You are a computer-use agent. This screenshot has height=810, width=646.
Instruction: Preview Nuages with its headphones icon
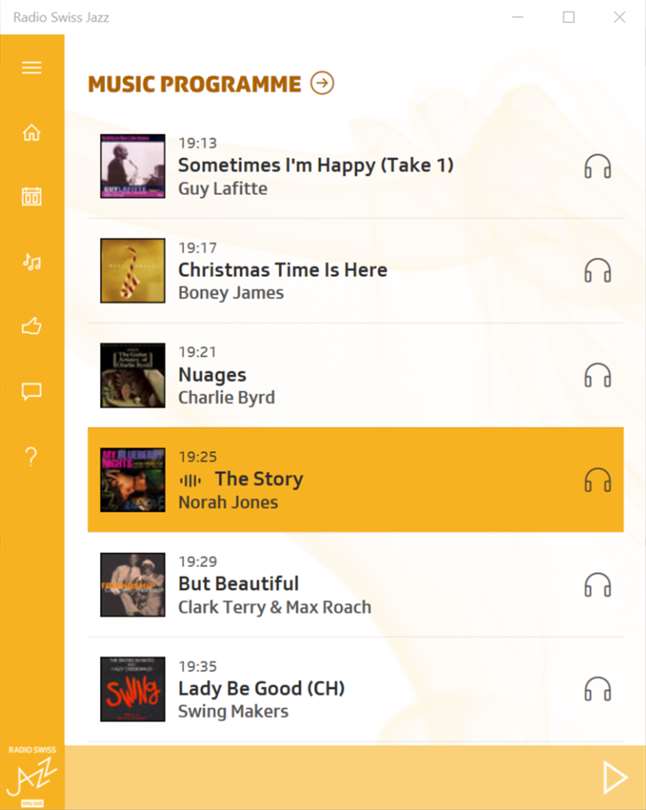tap(597, 376)
